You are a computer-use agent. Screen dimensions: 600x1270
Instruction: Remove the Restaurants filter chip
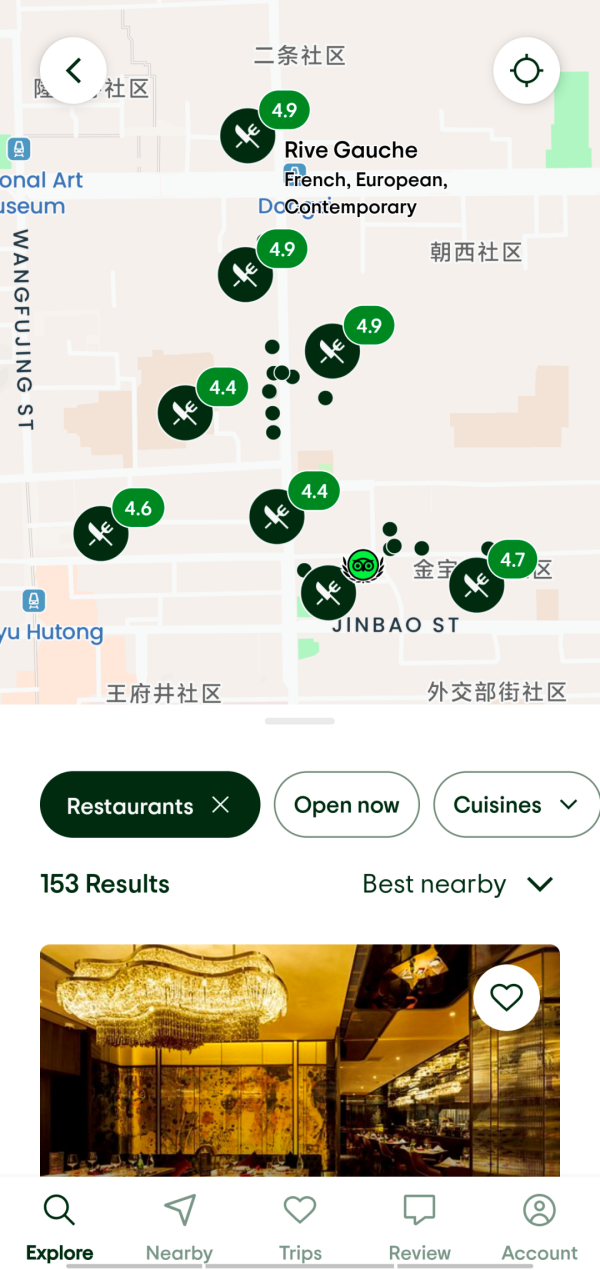[x=221, y=805]
